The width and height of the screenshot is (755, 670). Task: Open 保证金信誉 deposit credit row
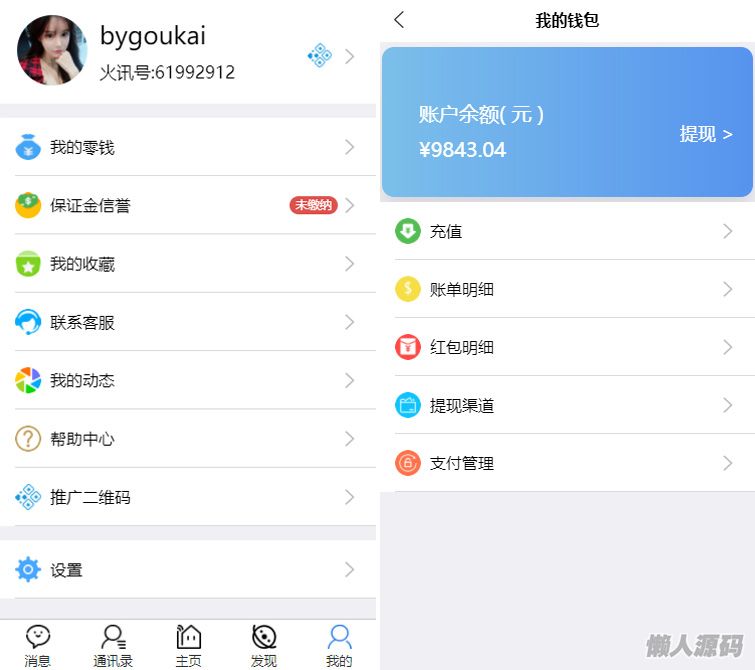pos(188,206)
